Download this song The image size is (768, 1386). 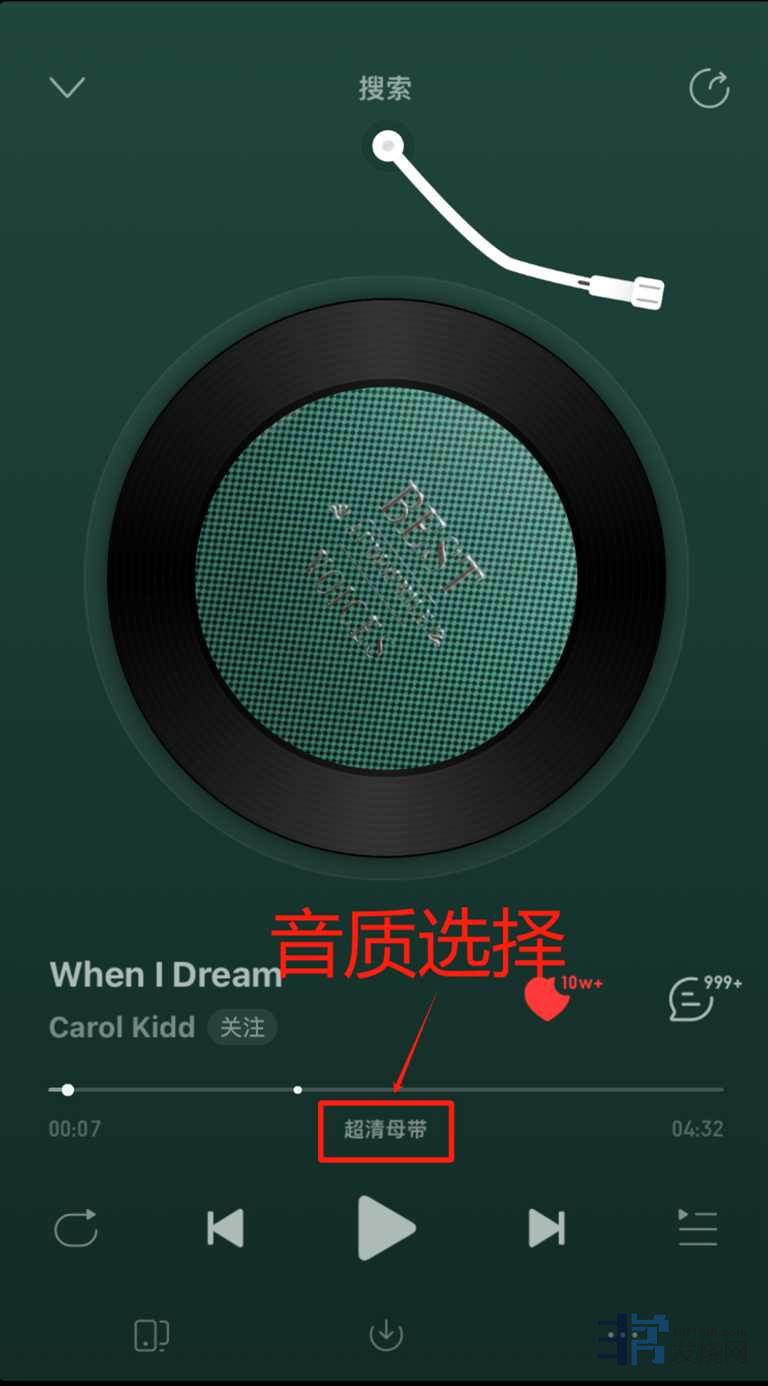pyautogui.click(x=385, y=1335)
